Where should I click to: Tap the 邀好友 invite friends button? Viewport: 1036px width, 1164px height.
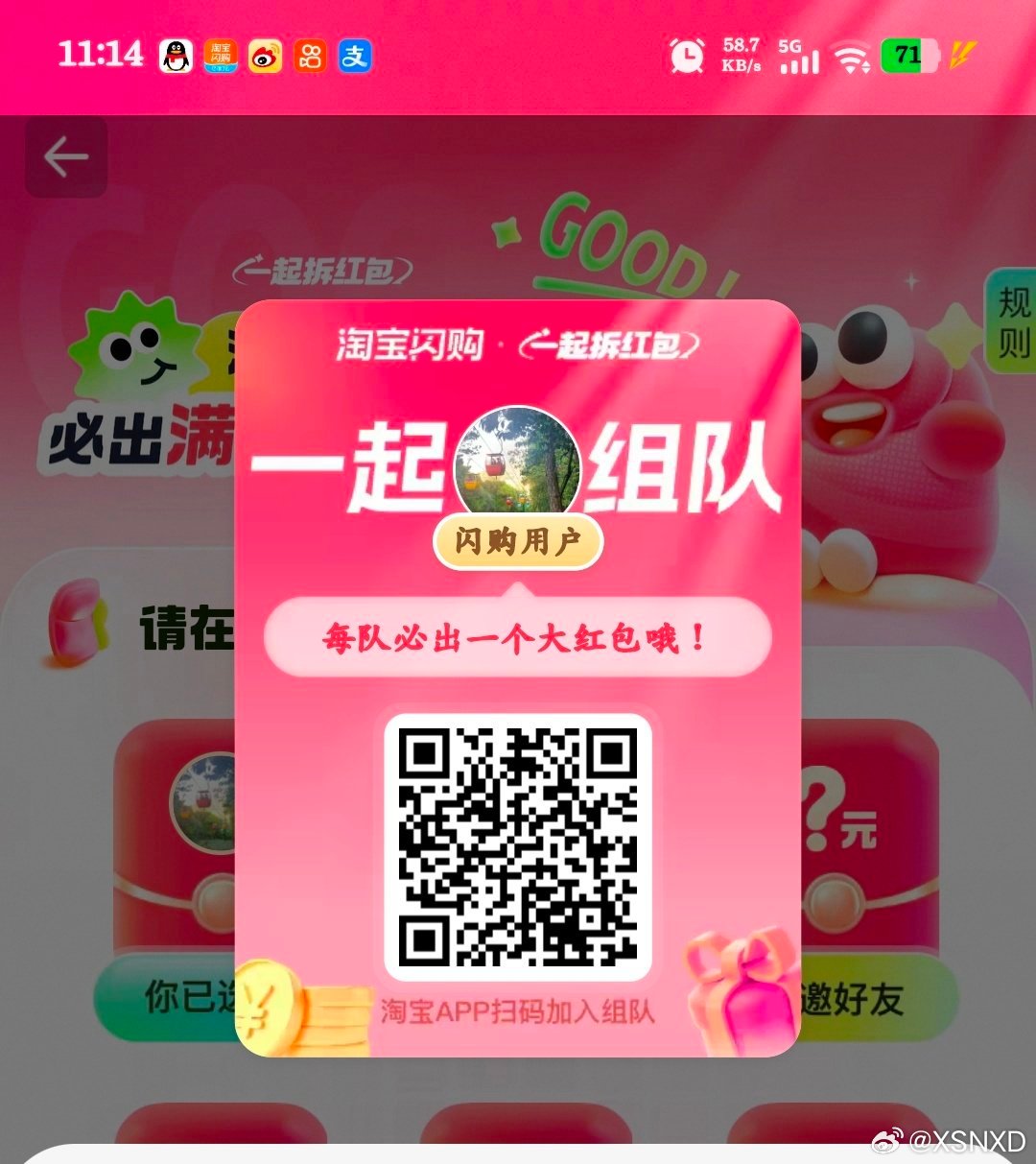[863, 1000]
